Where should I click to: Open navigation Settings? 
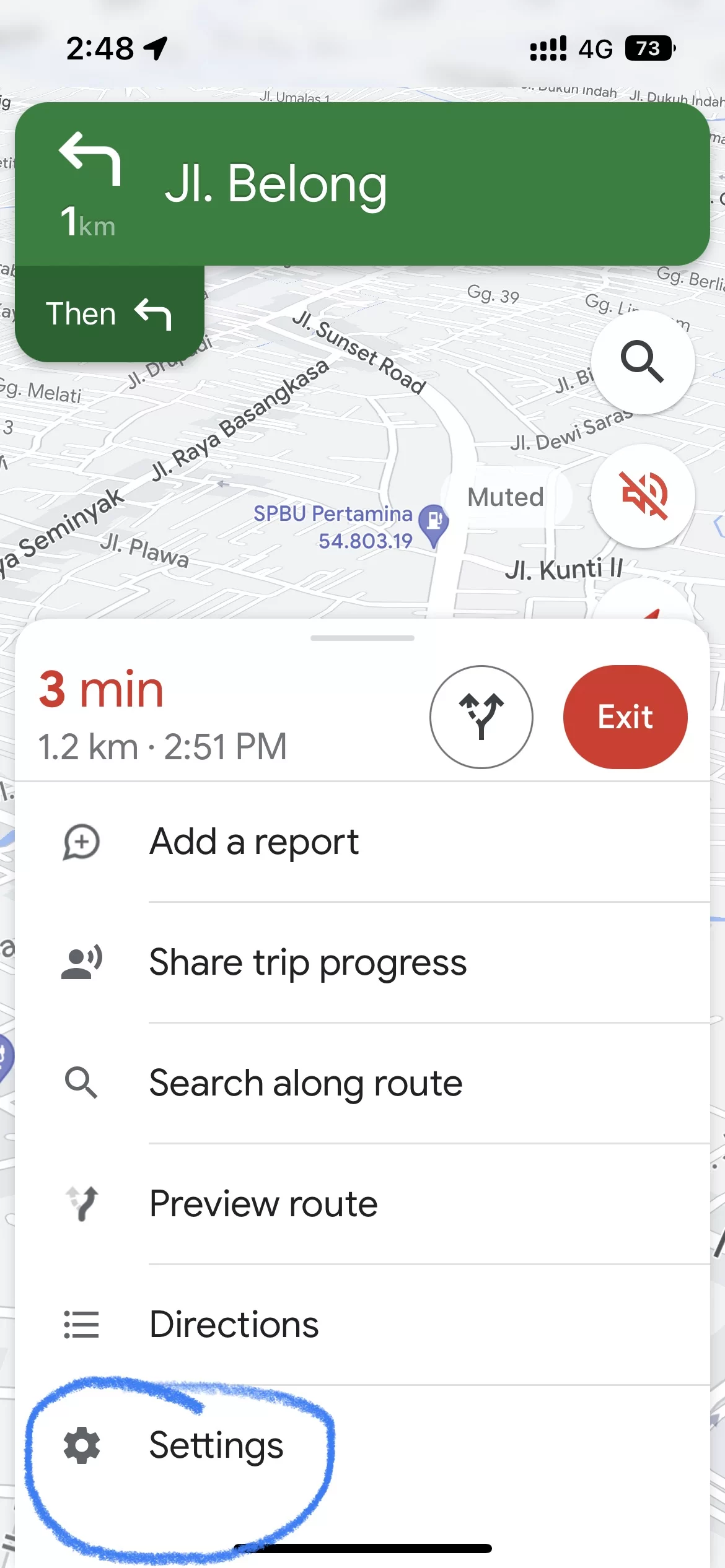point(362,1445)
